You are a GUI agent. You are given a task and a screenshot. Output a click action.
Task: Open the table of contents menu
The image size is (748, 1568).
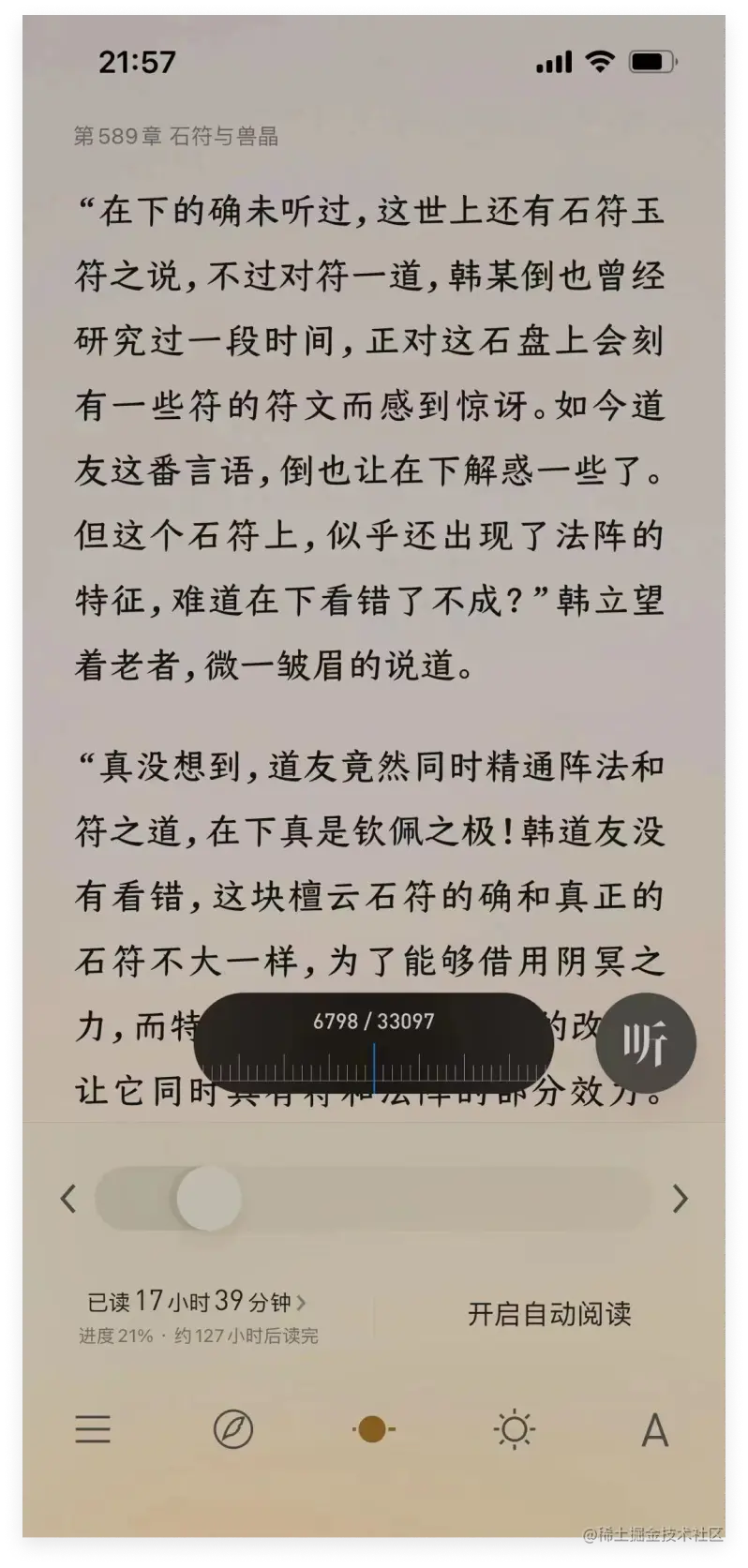tap(93, 1429)
